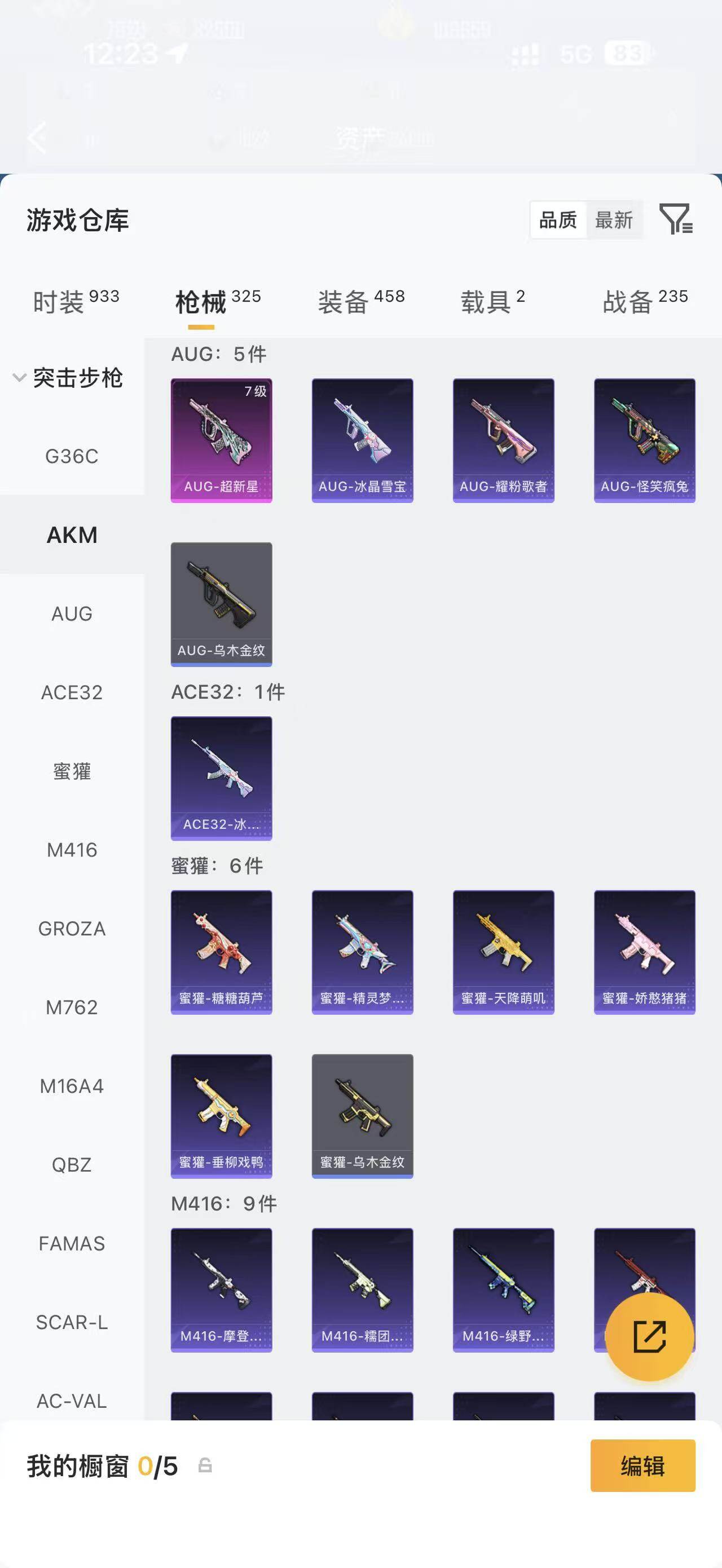This screenshot has width=722, height=1568.
Task: Open the AUG-超新星 skin
Action: click(222, 441)
